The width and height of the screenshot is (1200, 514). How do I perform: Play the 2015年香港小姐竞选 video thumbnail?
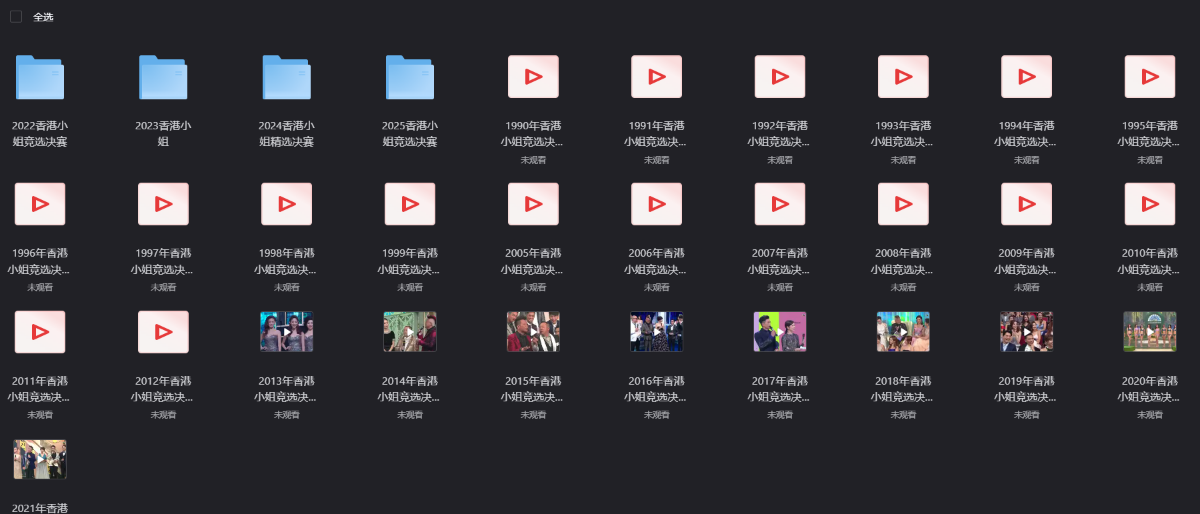pyautogui.click(x=533, y=332)
